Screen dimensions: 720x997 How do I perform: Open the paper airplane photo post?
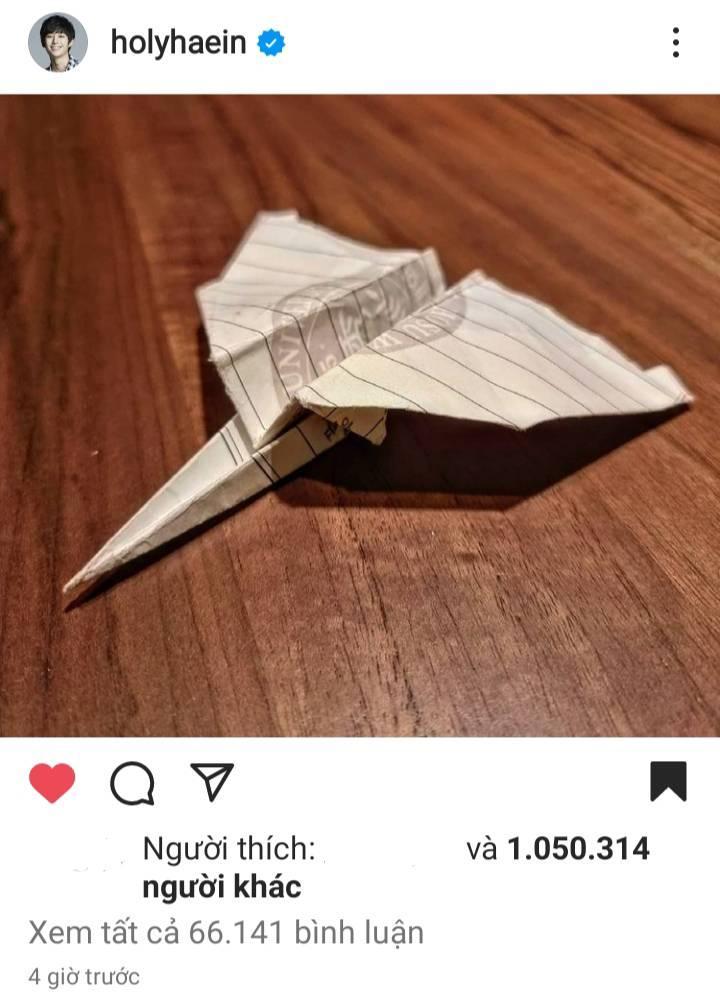(360, 415)
